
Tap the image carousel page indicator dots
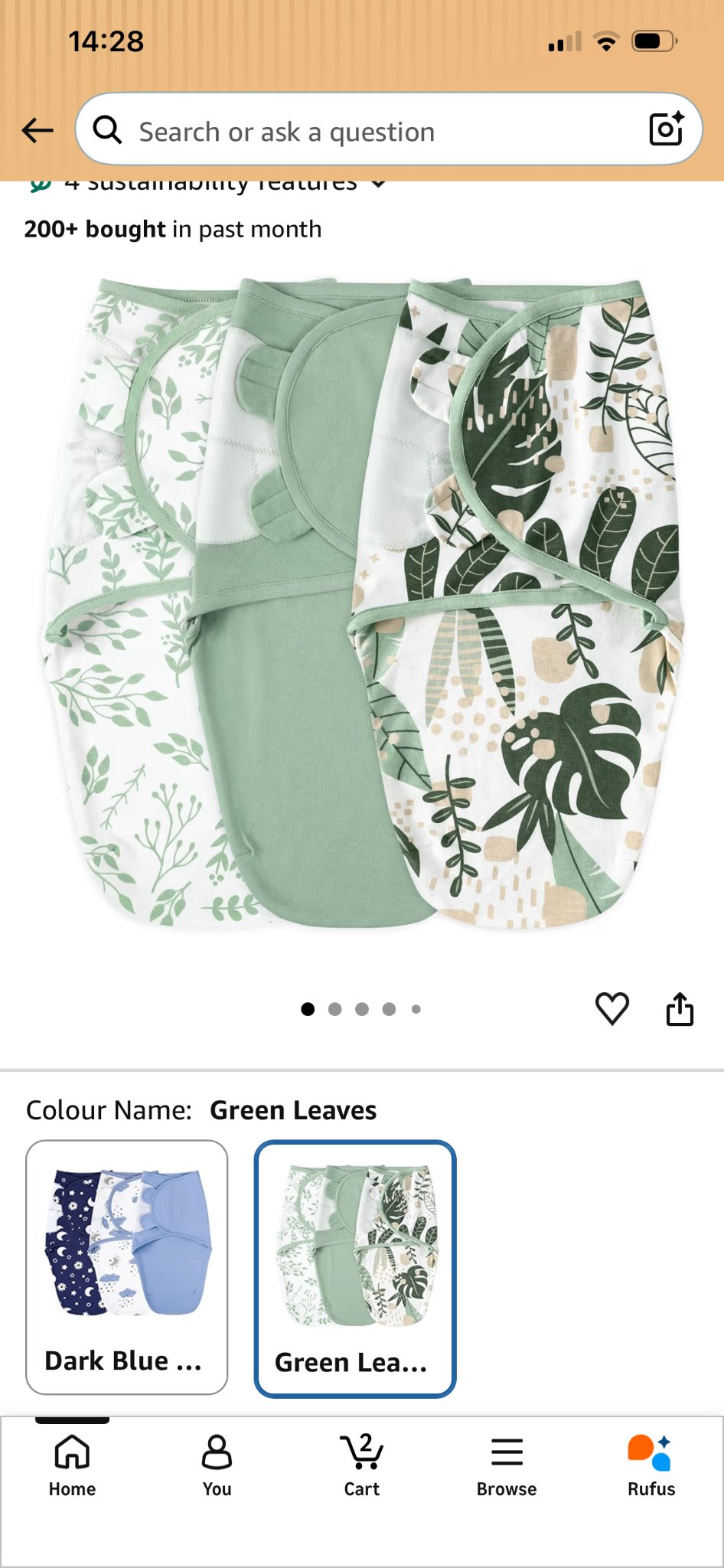pyautogui.click(x=361, y=1009)
